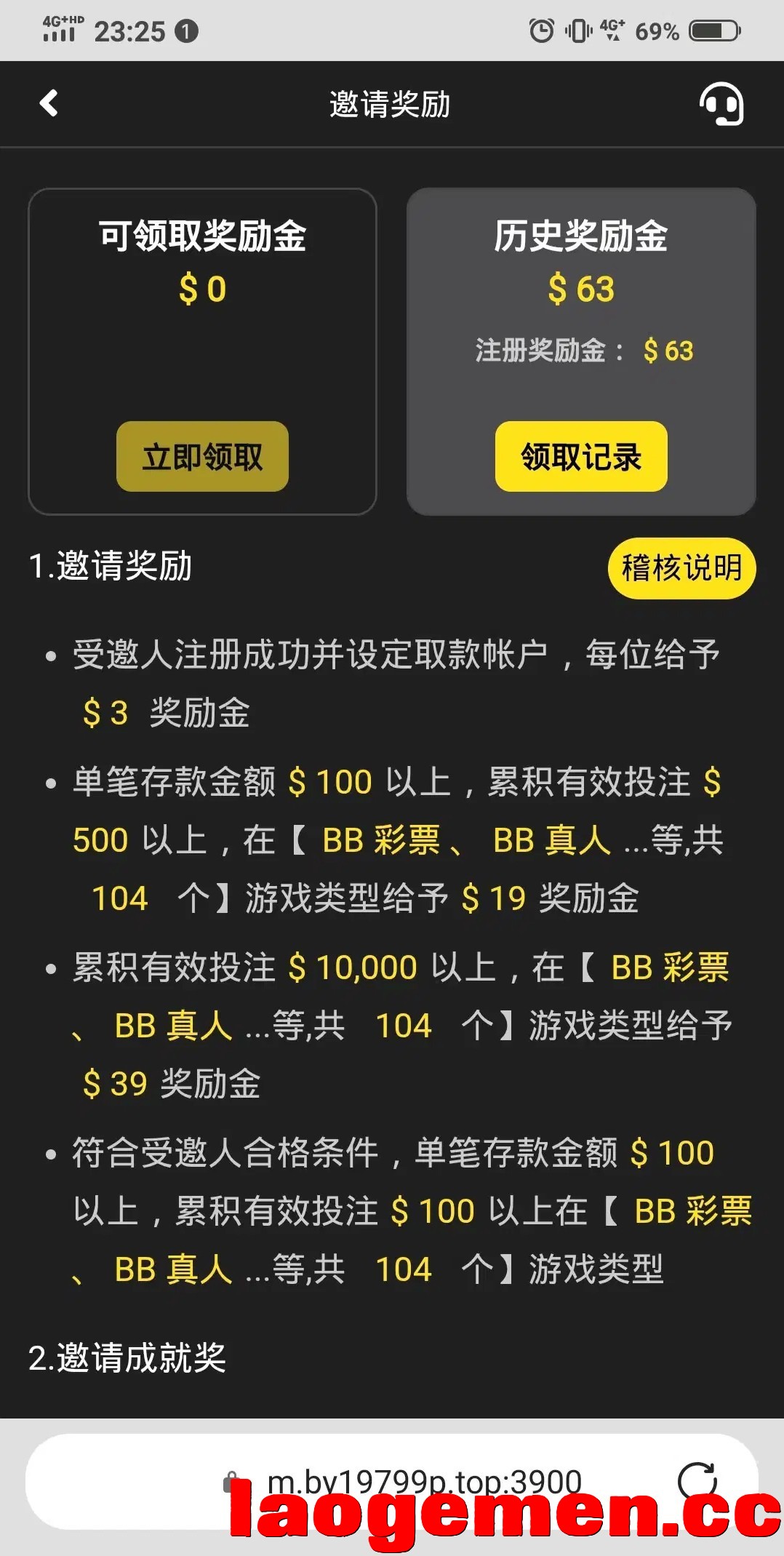Open customer service headset icon
Viewport: 784px width, 1556px height.
click(x=721, y=104)
